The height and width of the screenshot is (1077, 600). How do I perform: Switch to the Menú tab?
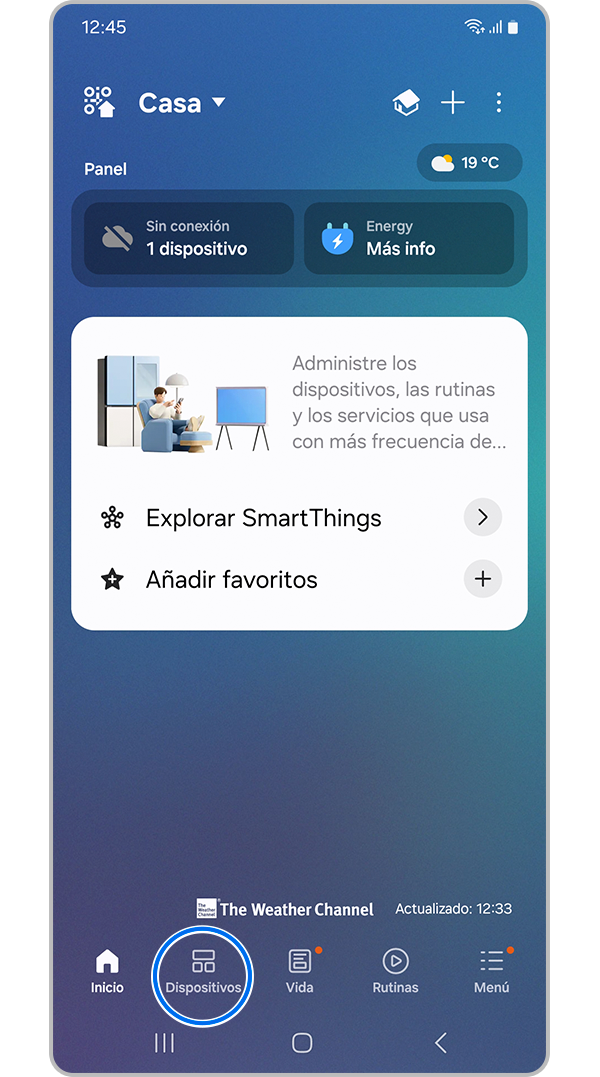(491, 971)
